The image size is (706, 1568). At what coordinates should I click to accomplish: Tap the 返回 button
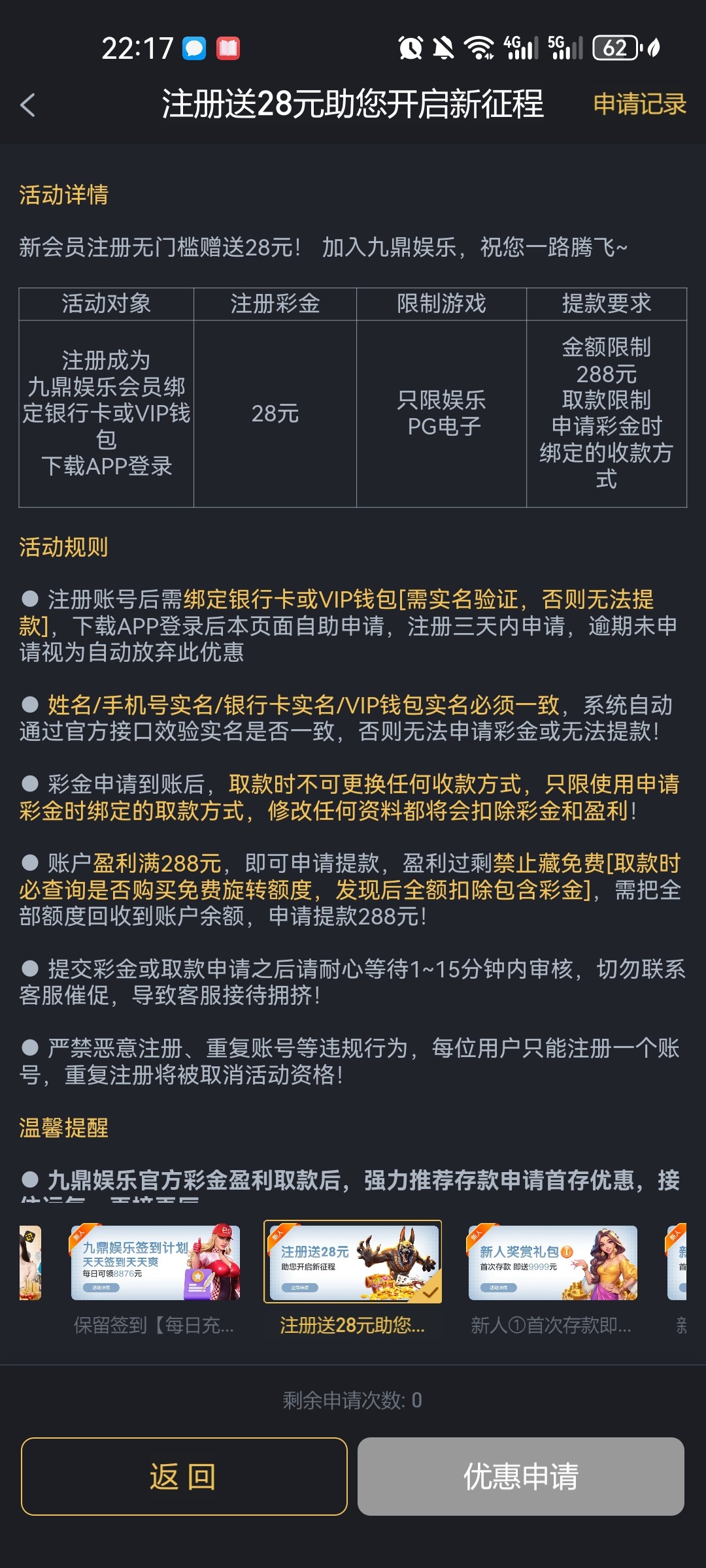pos(184,1476)
